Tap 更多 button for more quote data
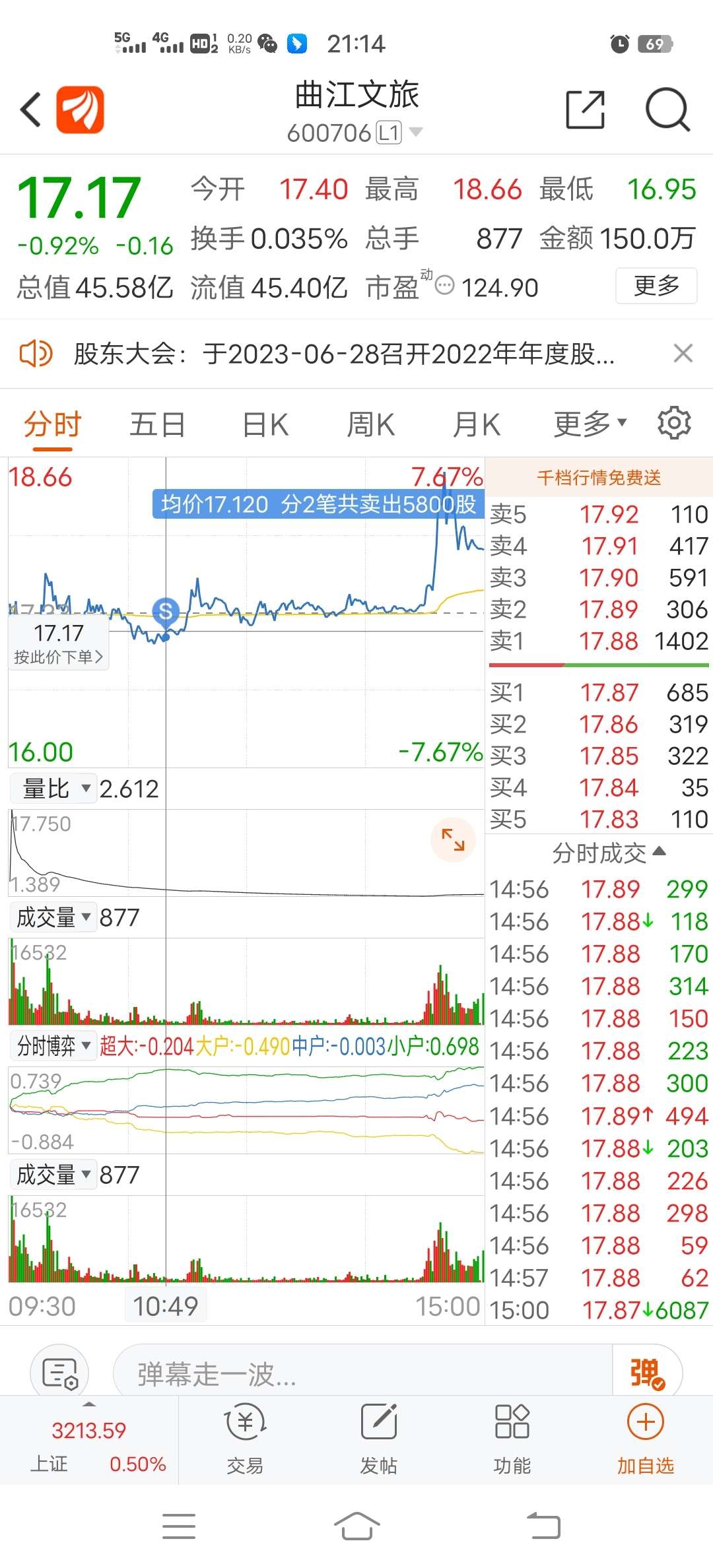This screenshot has width=713, height=1568. pyautogui.click(x=656, y=286)
